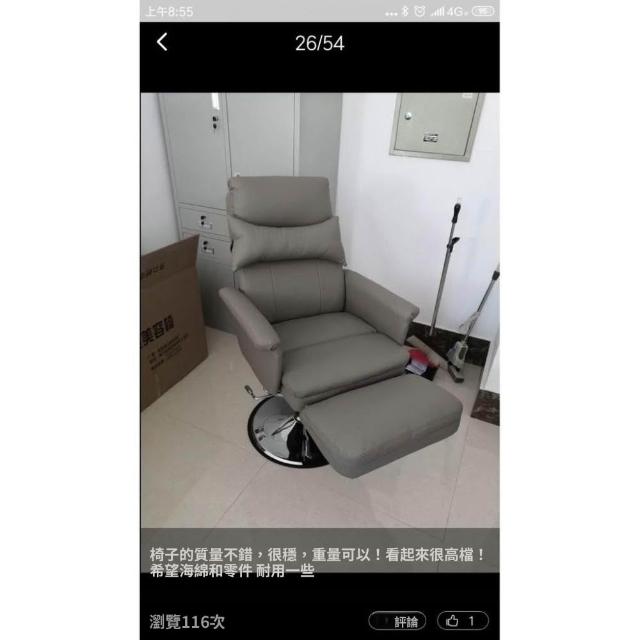
Task: Go back from the photo viewer
Action: [x=162, y=42]
